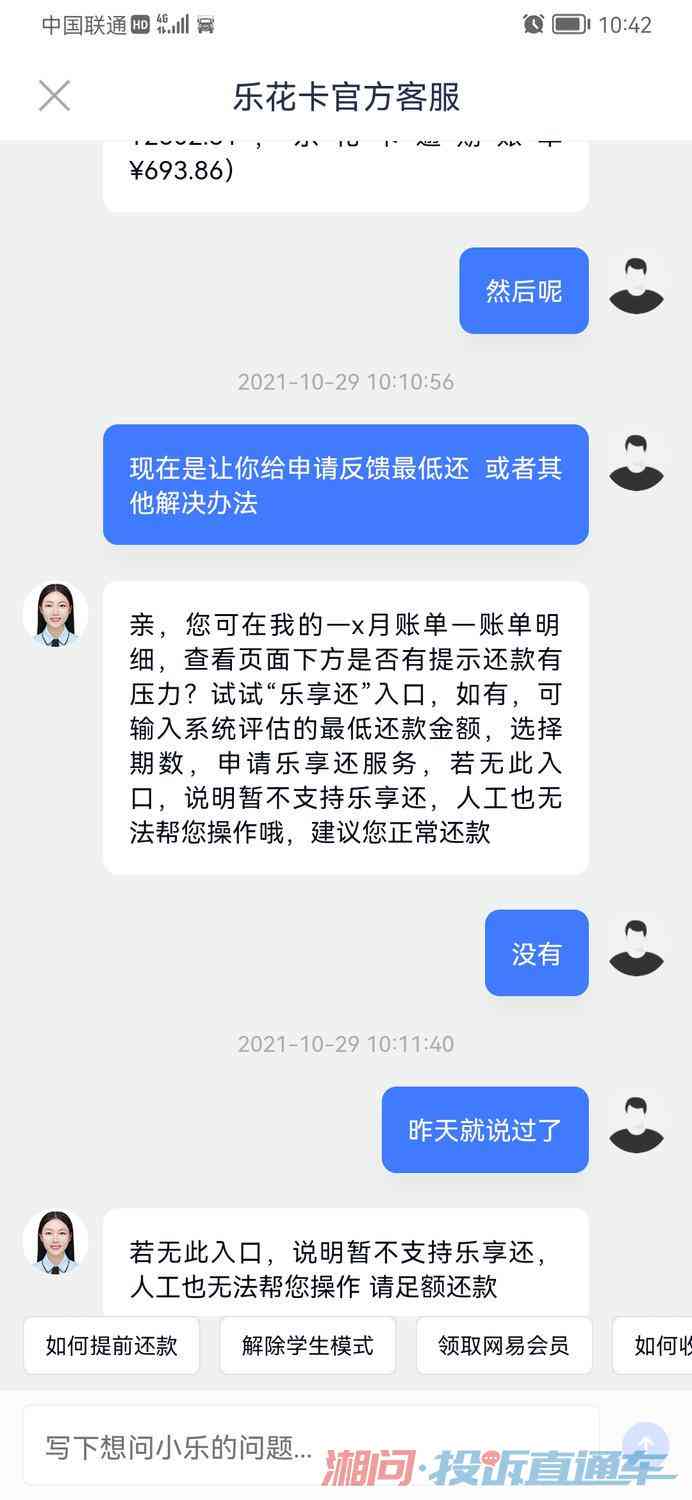Choose the 领取网易会员 chip
The width and height of the screenshot is (692, 1500).
[x=504, y=1345]
